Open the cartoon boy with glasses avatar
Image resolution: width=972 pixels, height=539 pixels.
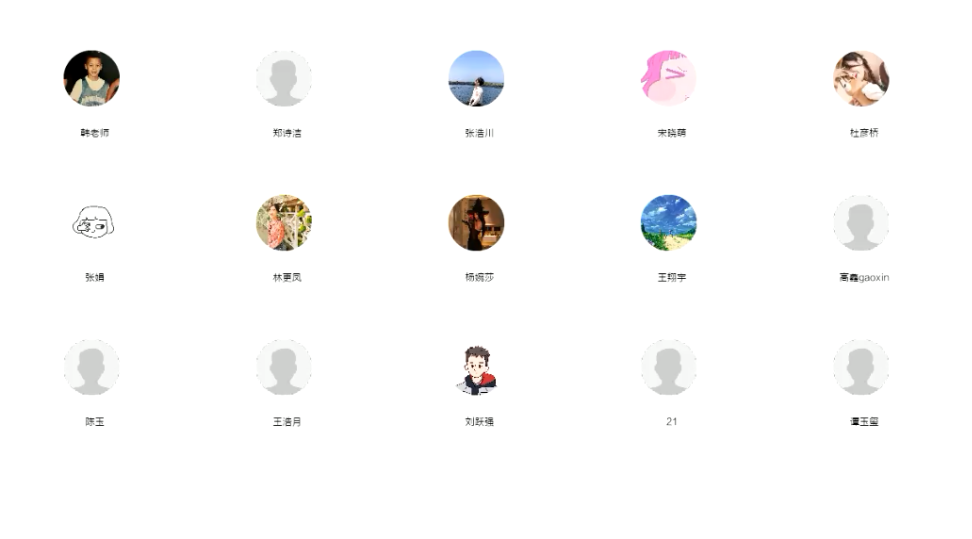click(476, 368)
